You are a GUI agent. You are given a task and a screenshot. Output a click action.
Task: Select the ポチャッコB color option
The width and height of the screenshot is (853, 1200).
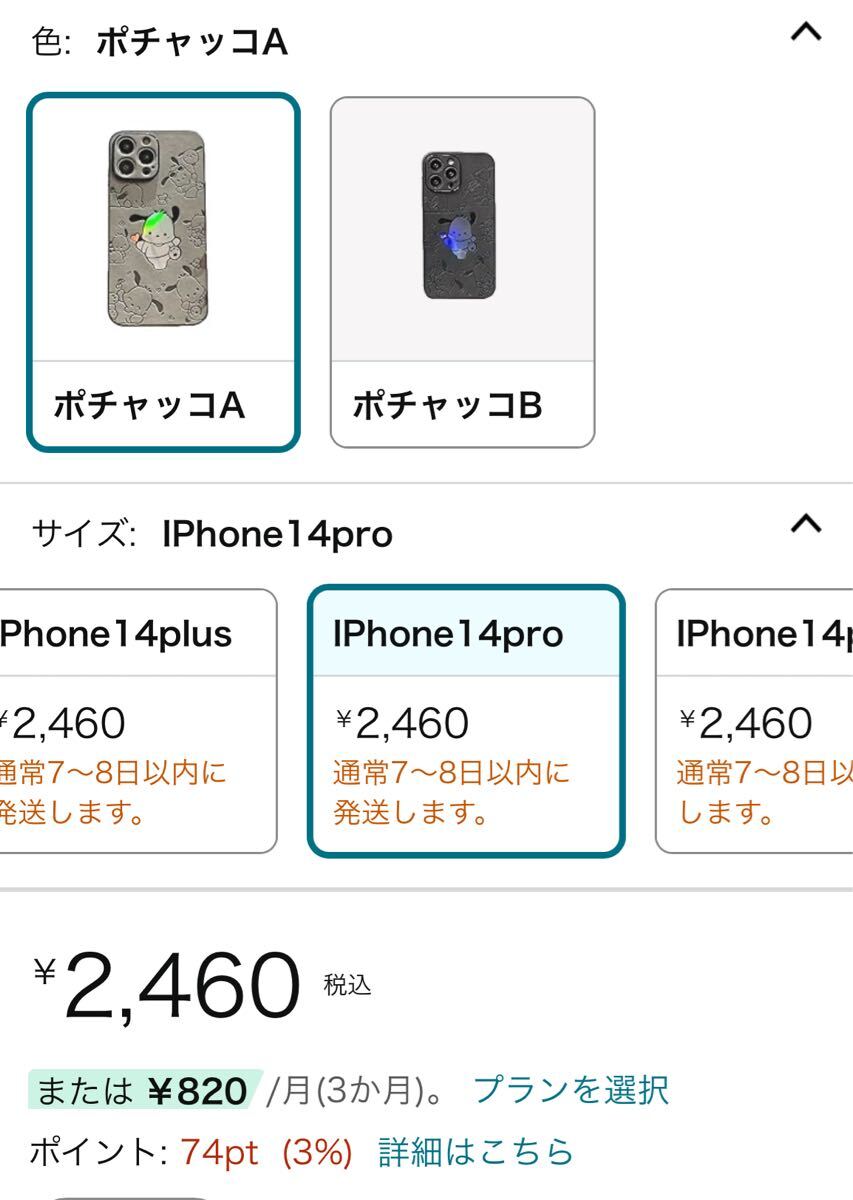point(462,272)
